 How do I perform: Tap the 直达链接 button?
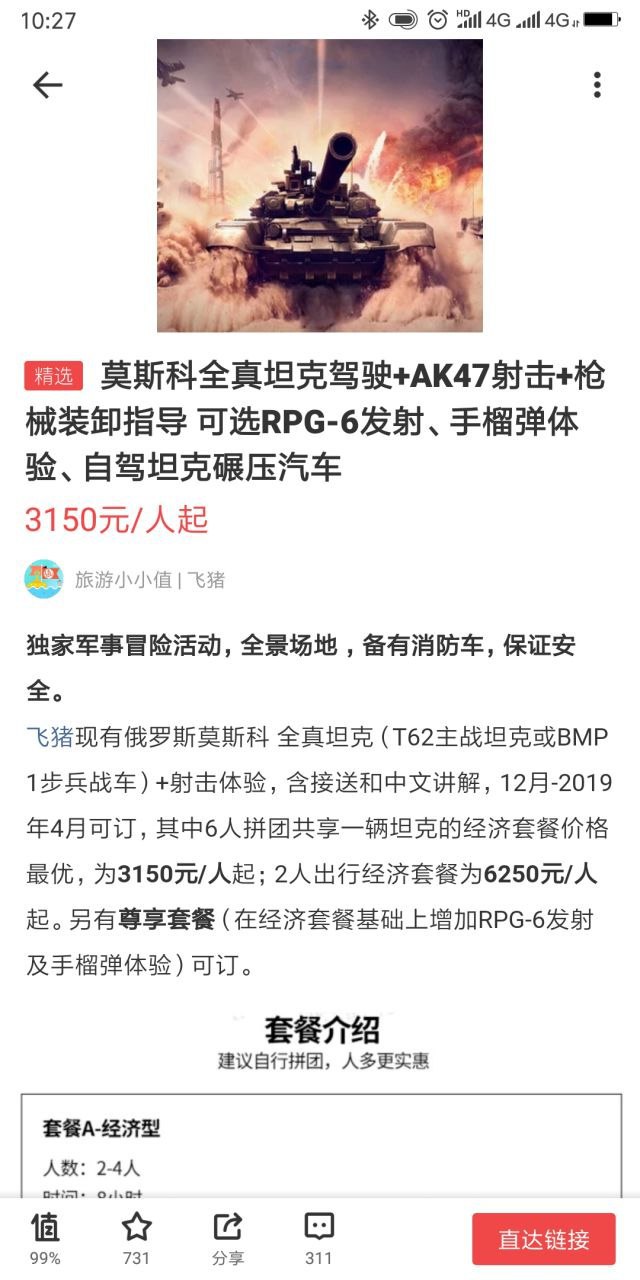(x=544, y=1240)
